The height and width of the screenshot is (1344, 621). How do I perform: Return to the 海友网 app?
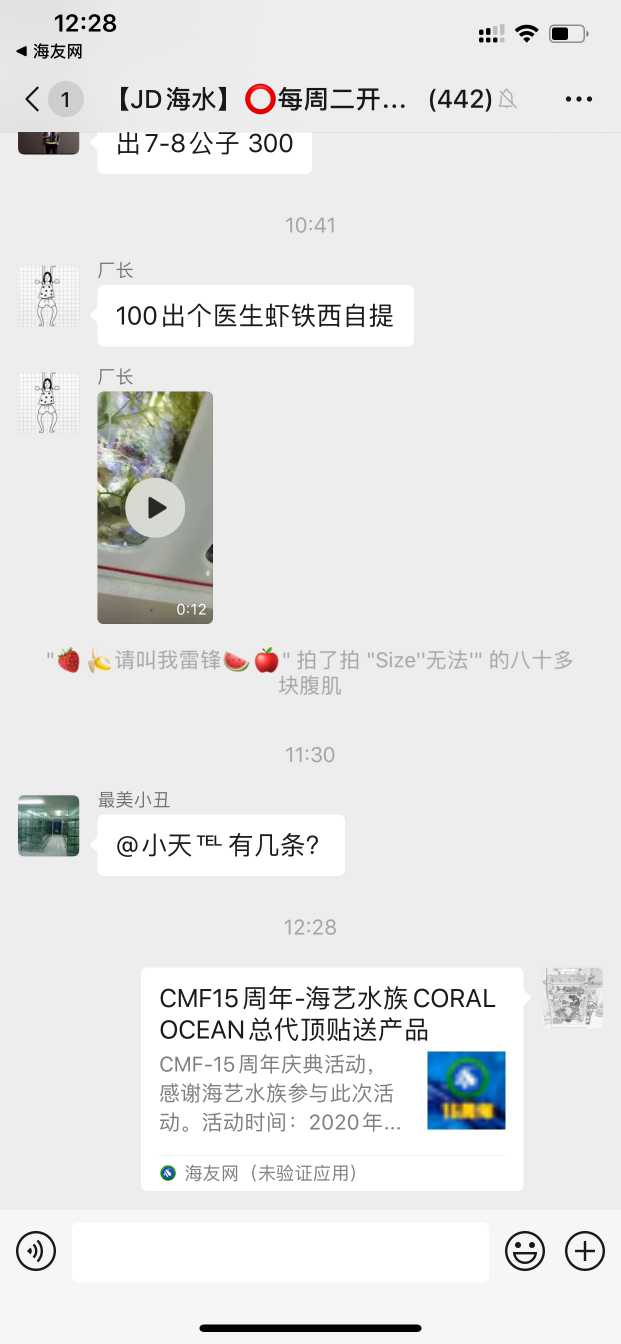tap(49, 52)
